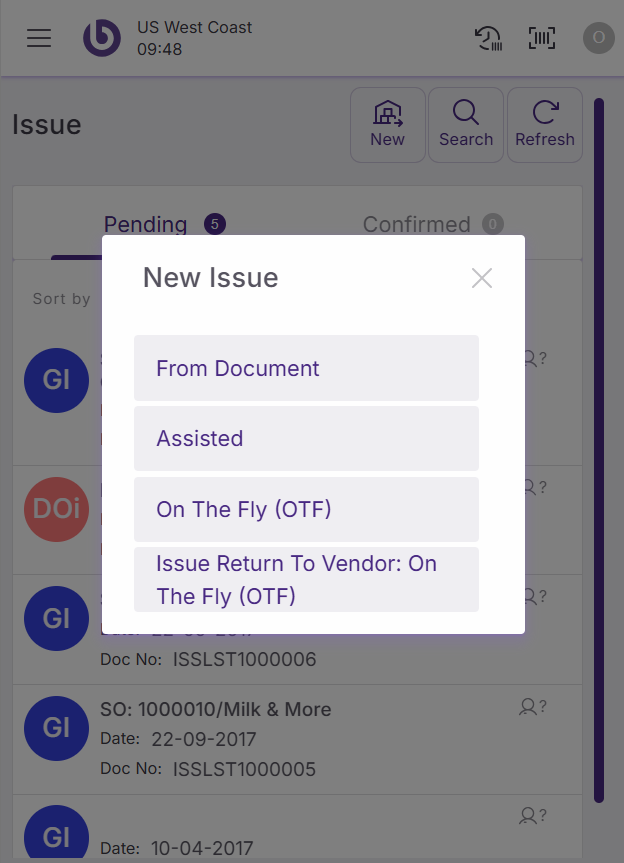Select On The Fly (OTF)
Screen dimensions: 624x863
click(x=306, y=509)
